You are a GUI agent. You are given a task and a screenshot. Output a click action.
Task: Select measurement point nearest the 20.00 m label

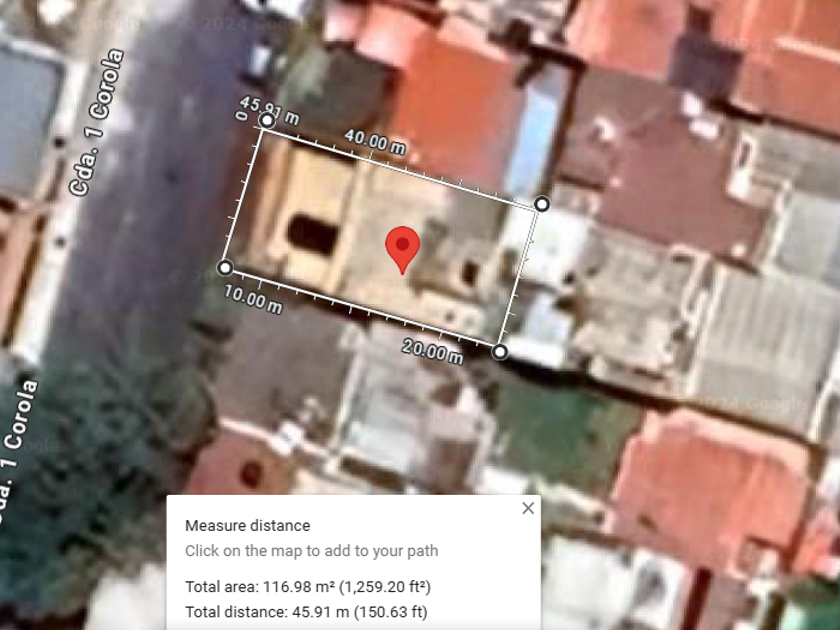(x=500, y=351)
